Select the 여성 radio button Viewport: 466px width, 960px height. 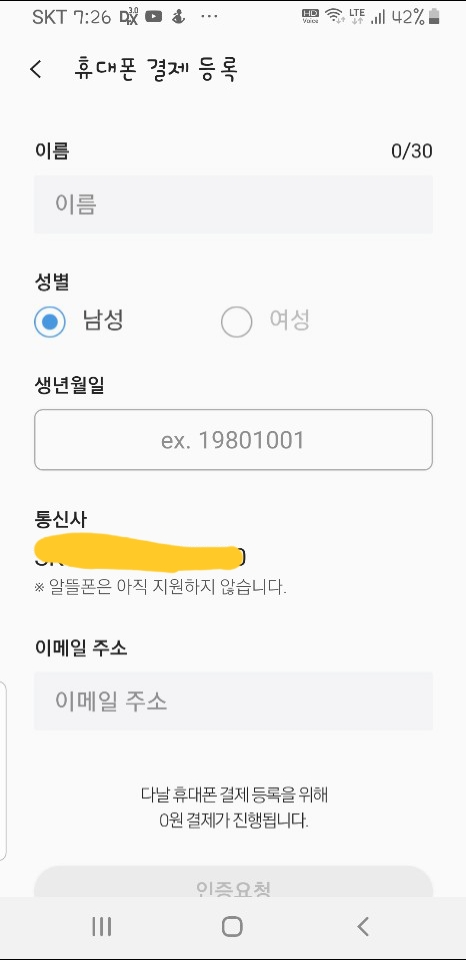(236, 322)
